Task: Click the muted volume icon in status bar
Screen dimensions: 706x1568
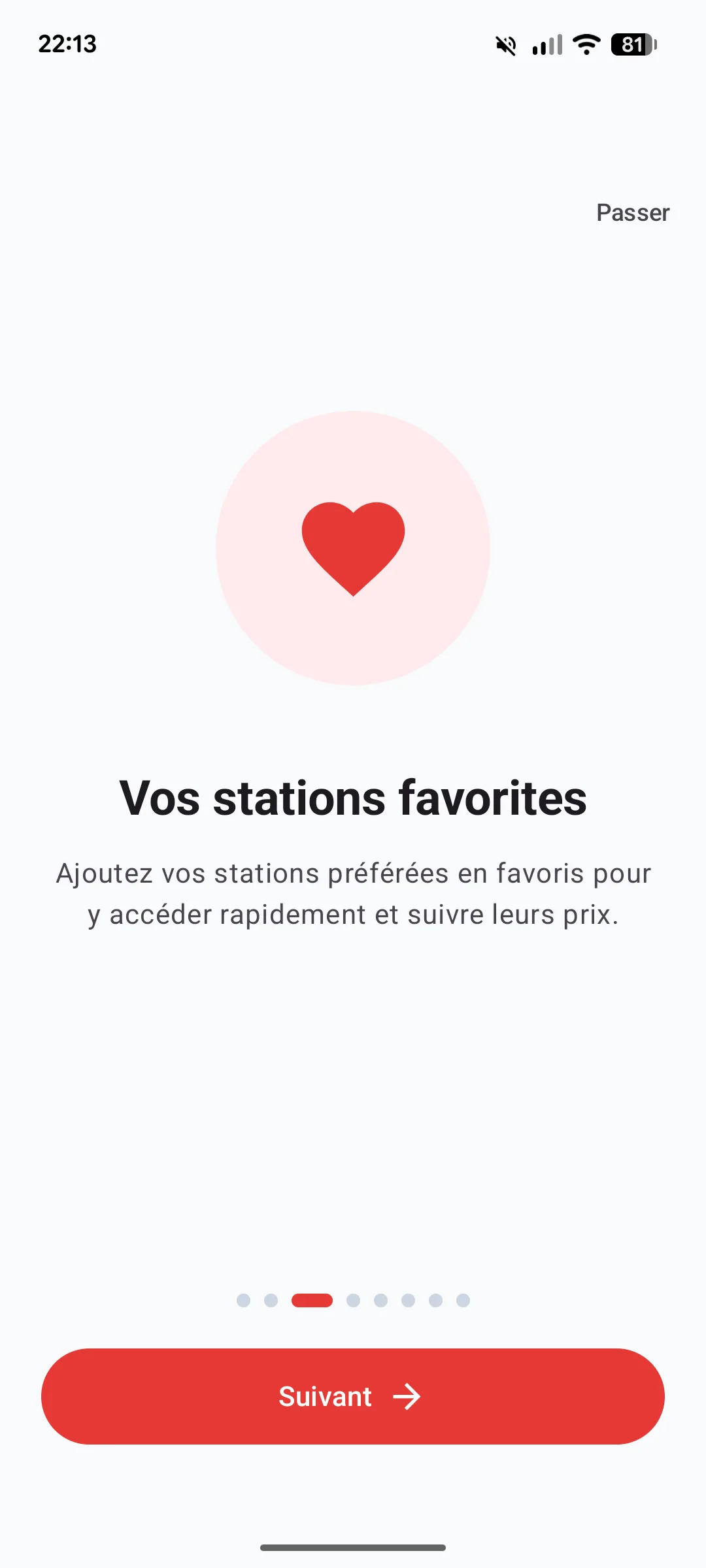Action: 505,43
